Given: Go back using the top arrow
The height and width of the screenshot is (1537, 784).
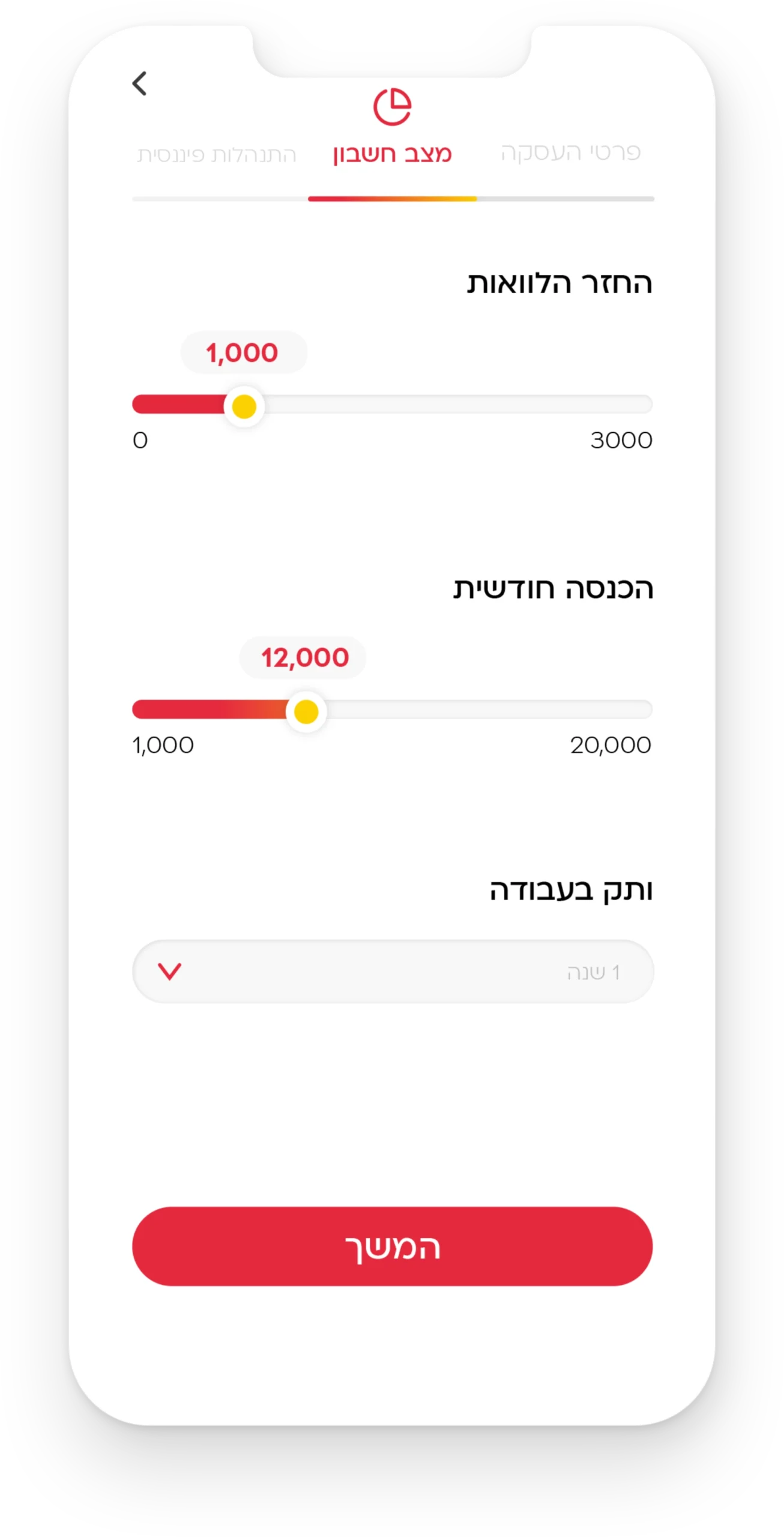Looking at the screenshot, I should 139,83.
